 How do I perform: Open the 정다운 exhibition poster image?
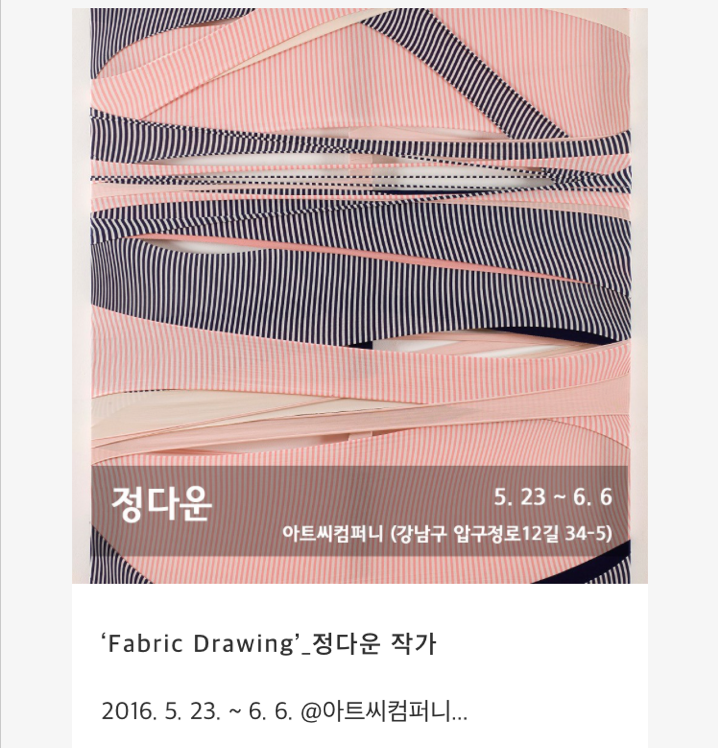360,295
